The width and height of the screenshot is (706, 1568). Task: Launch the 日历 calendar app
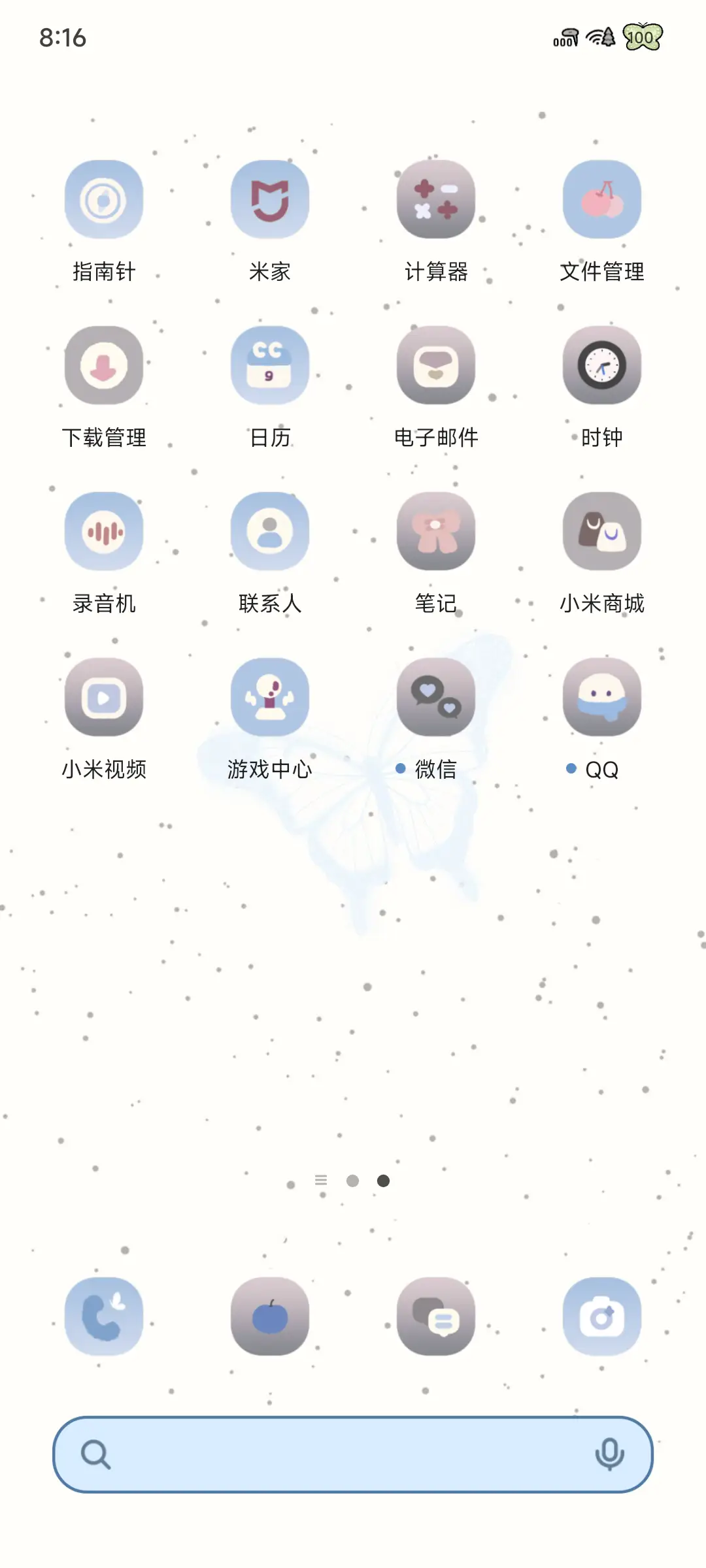pyautogui.click(x=269, y=366)
